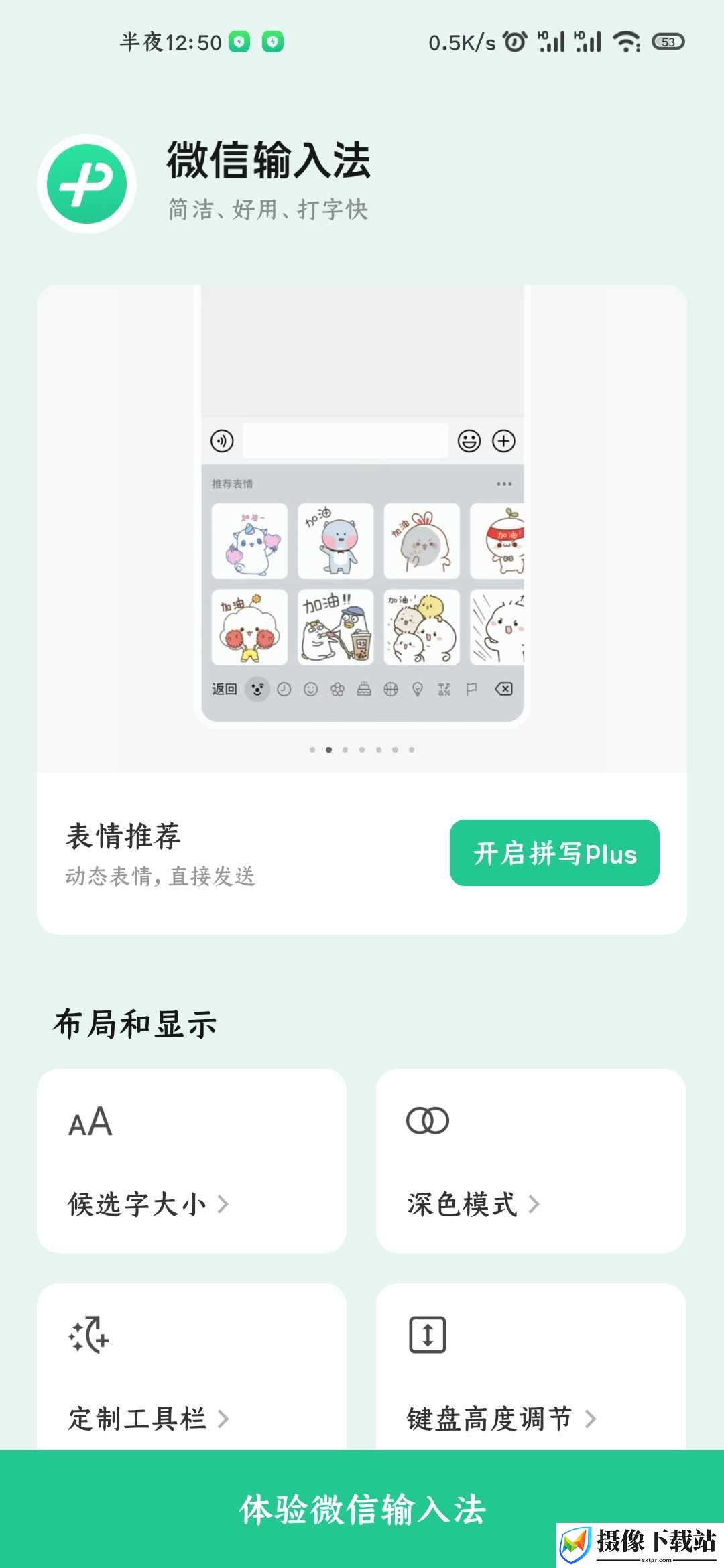The width and height of the screenshot is (724, 1568).
Task: Tap 体验微信输入法 at the bottom
Action: (362, 1509)
